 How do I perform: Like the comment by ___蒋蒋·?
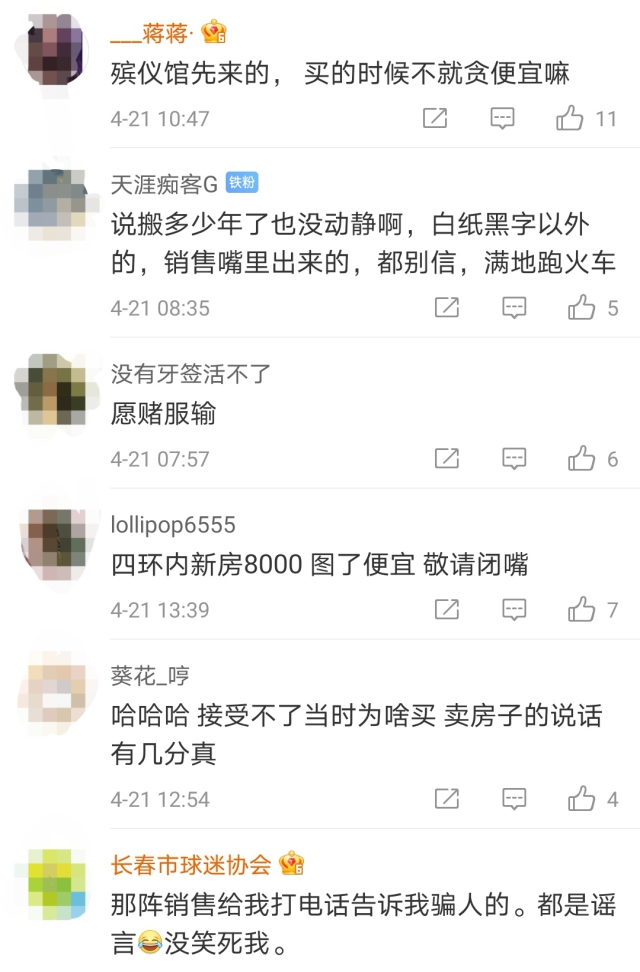(570, 119)
